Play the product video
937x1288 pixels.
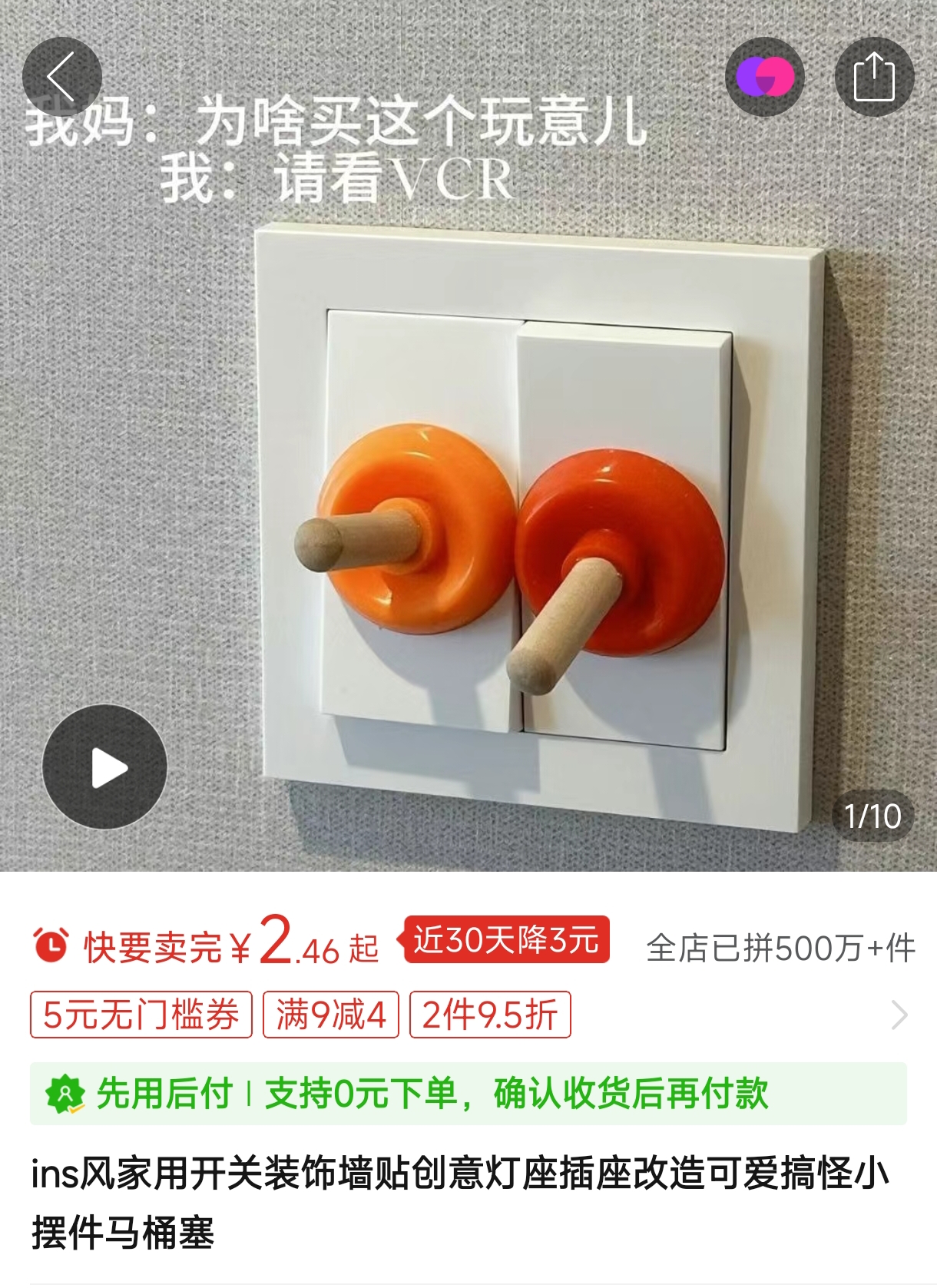click(105, 767)
